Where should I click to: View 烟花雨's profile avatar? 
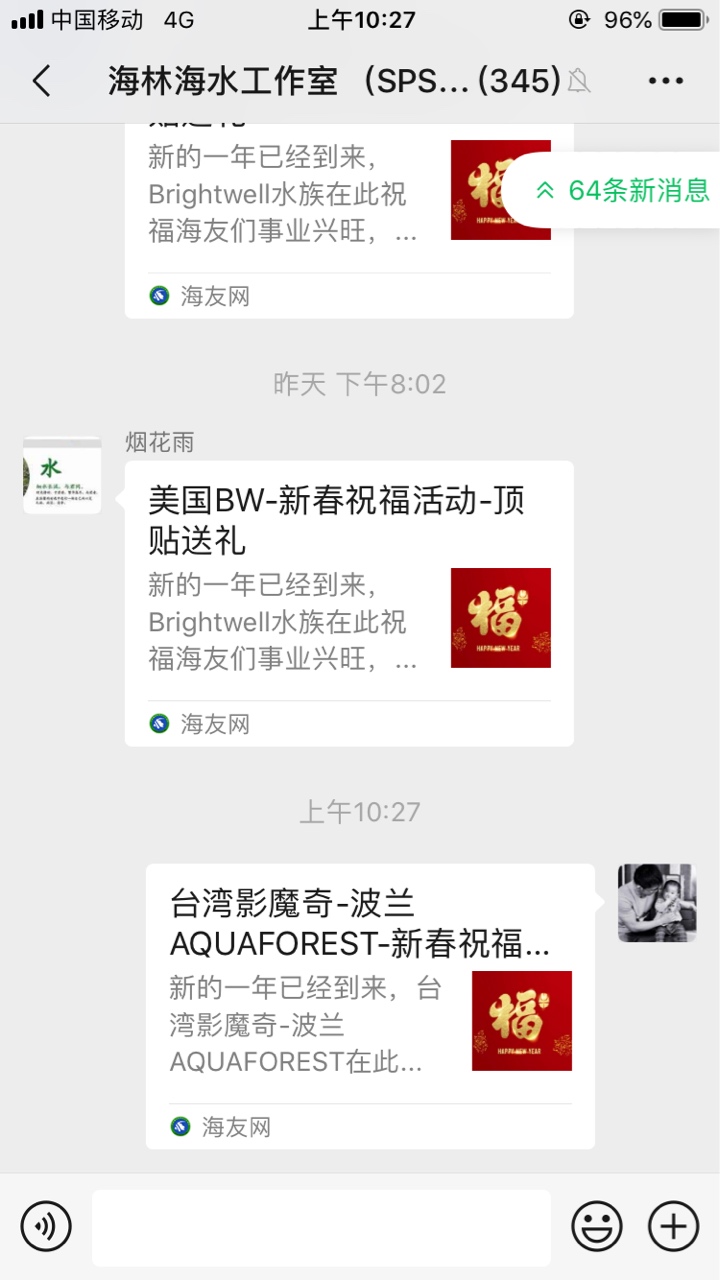coord(62,475)
